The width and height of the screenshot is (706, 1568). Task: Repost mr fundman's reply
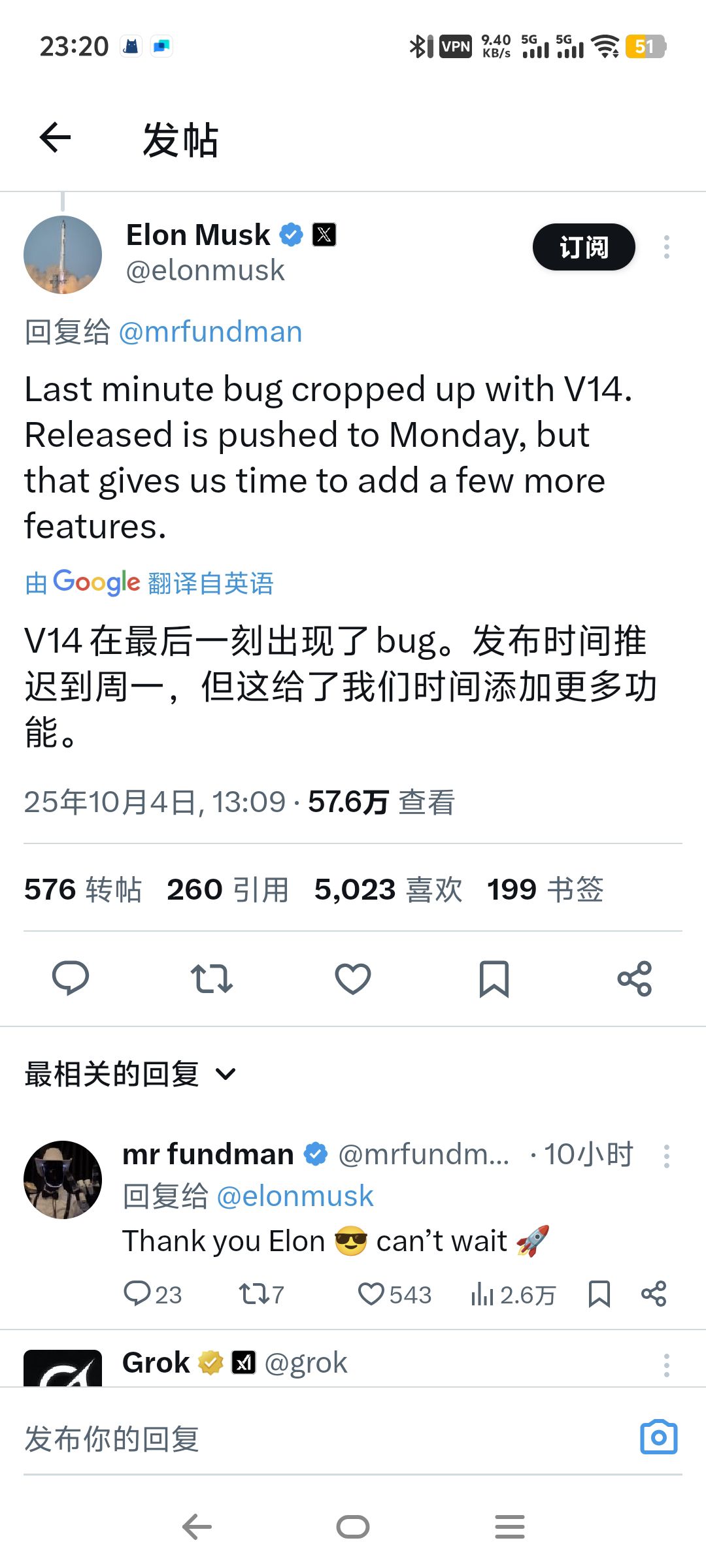pyautogui.click(x=252, y=1294)
